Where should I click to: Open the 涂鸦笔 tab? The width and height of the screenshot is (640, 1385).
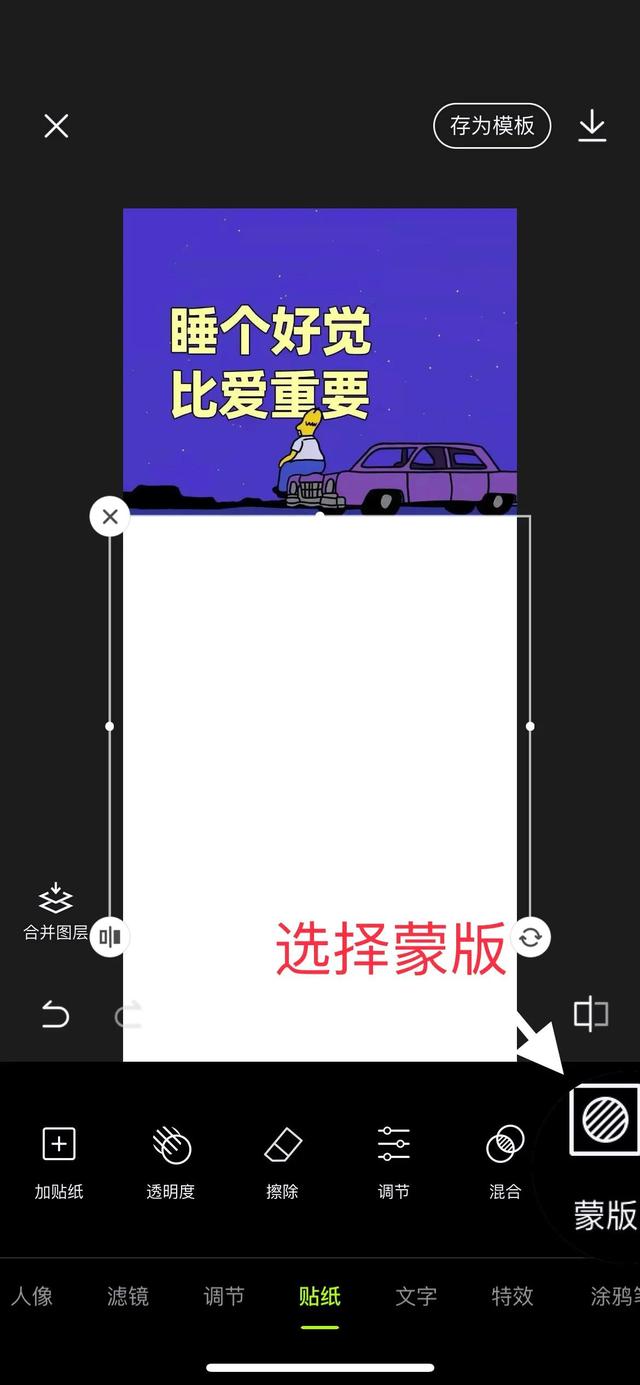pos(614,1296)
